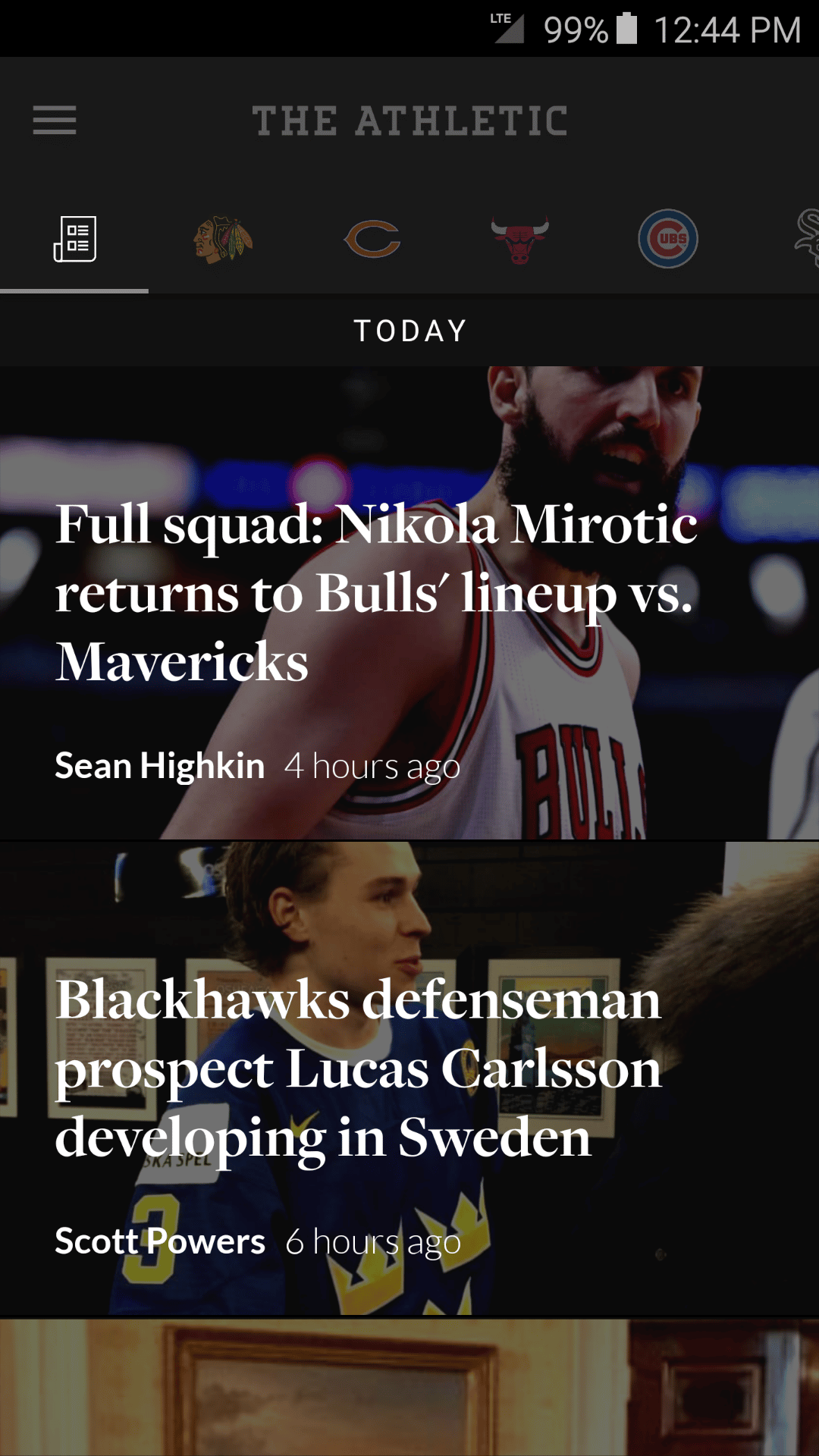The image size is (819, 1456).
Task: Switch to the White Sox team tab
Action: [806, 240]
